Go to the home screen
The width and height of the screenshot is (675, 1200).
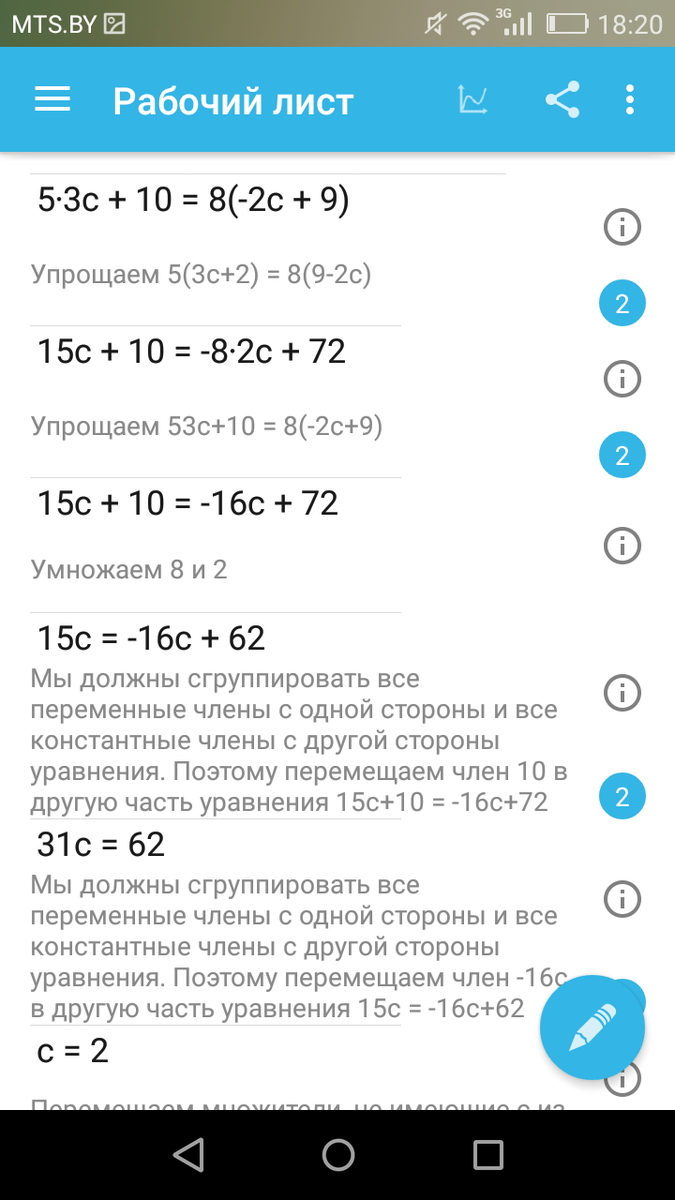[x=338, y=1155]
